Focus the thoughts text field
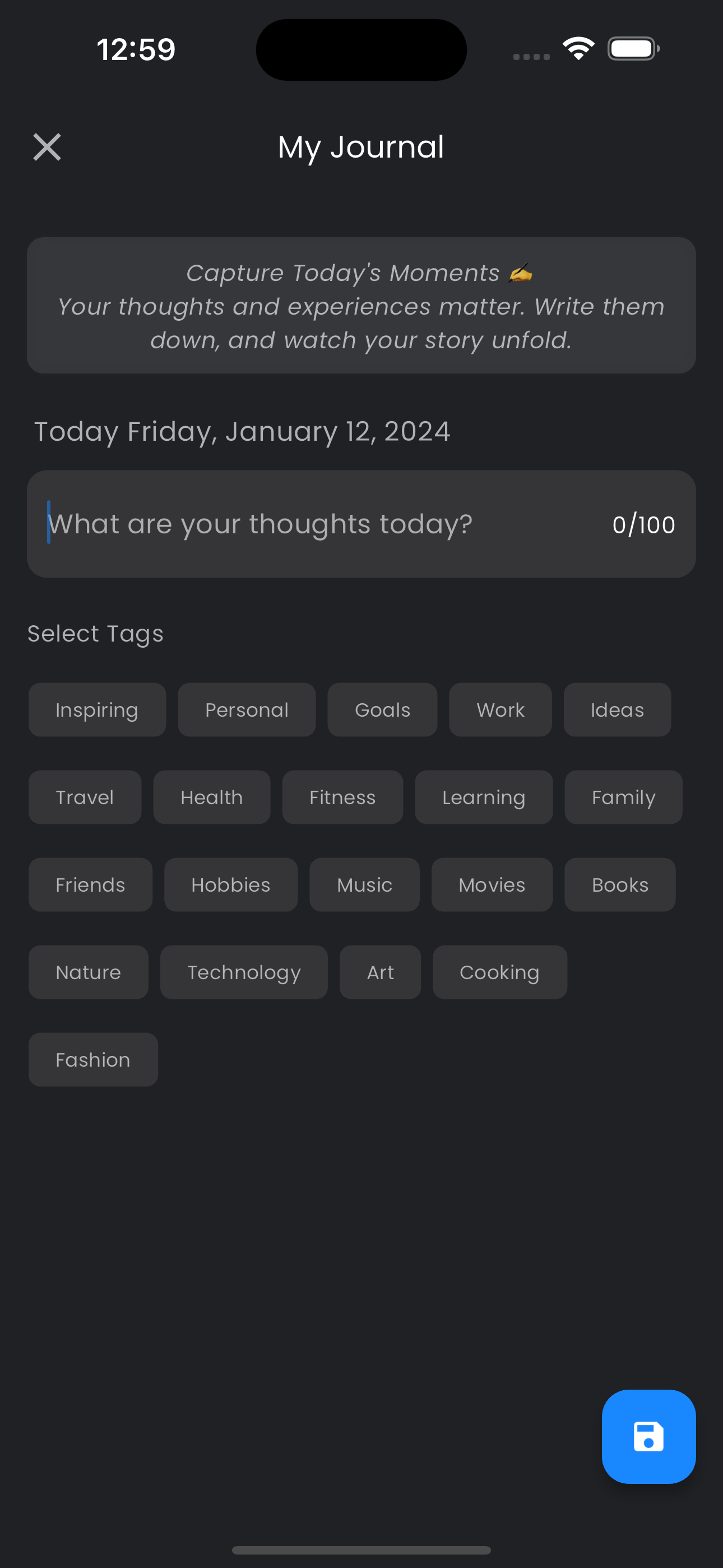This screenshot has width=723, height=1568. tap(317, 524)
